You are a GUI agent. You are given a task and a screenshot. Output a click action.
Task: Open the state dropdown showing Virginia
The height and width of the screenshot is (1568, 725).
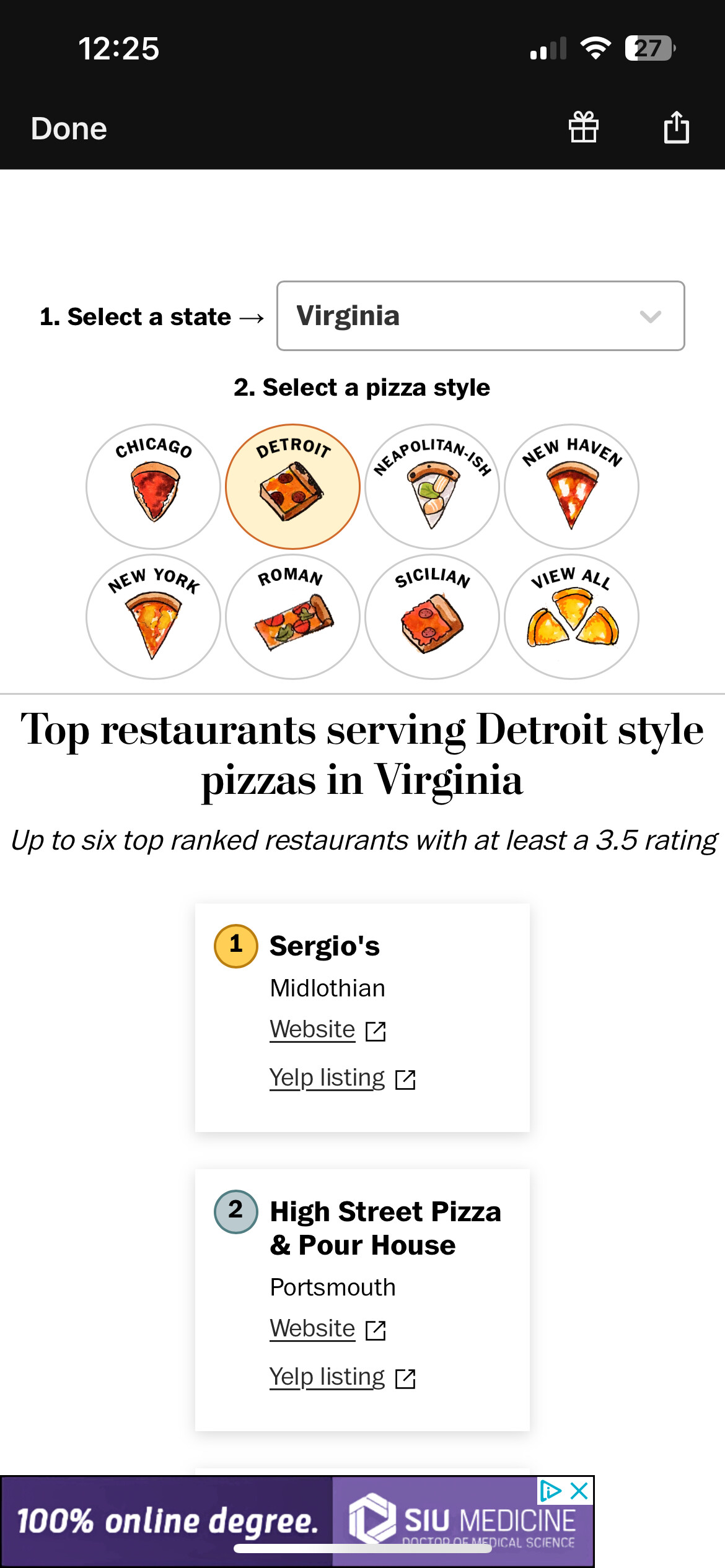coord(480,316)
